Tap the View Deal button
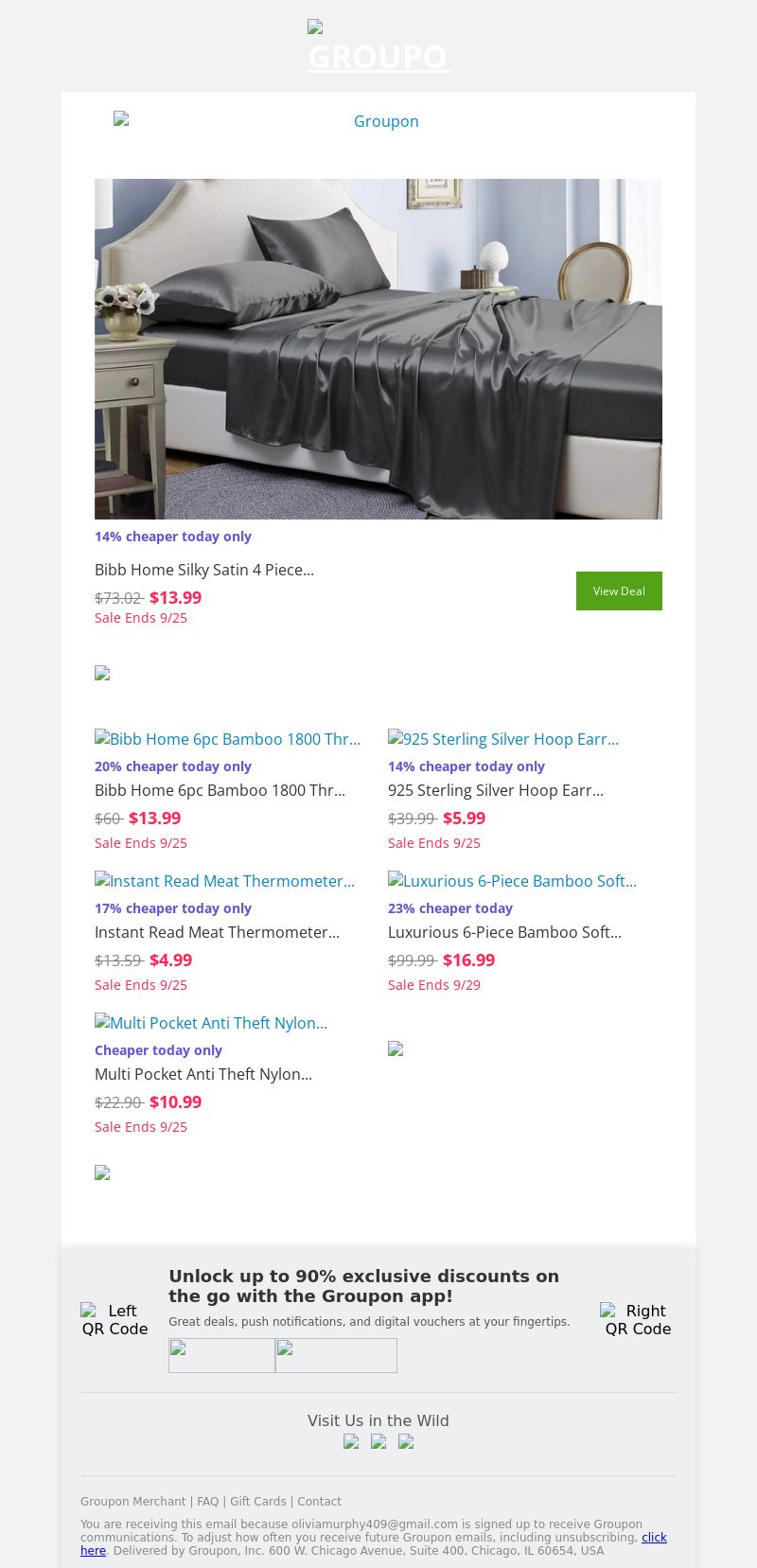 tap(619, 590)
